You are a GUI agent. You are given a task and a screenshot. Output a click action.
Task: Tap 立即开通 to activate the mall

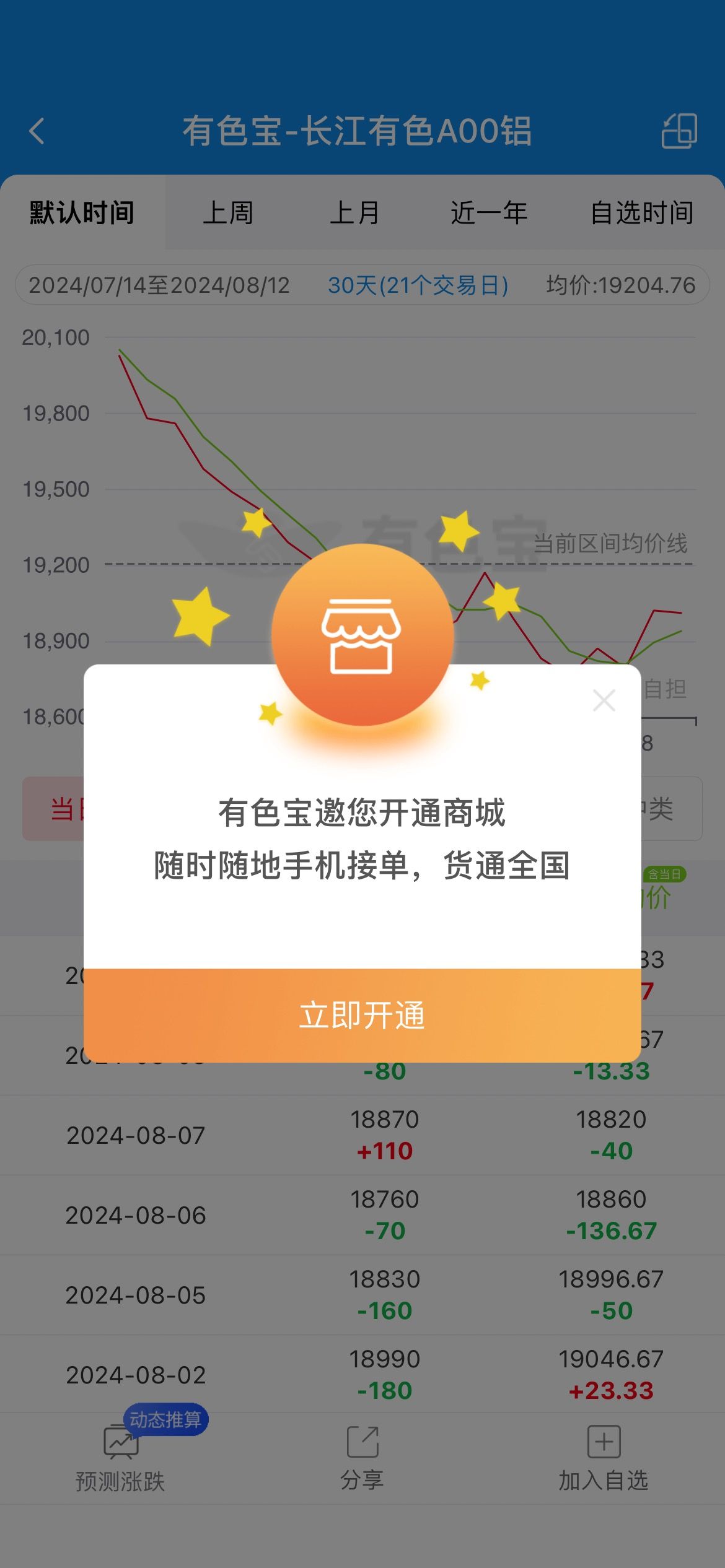point(362,1016)
